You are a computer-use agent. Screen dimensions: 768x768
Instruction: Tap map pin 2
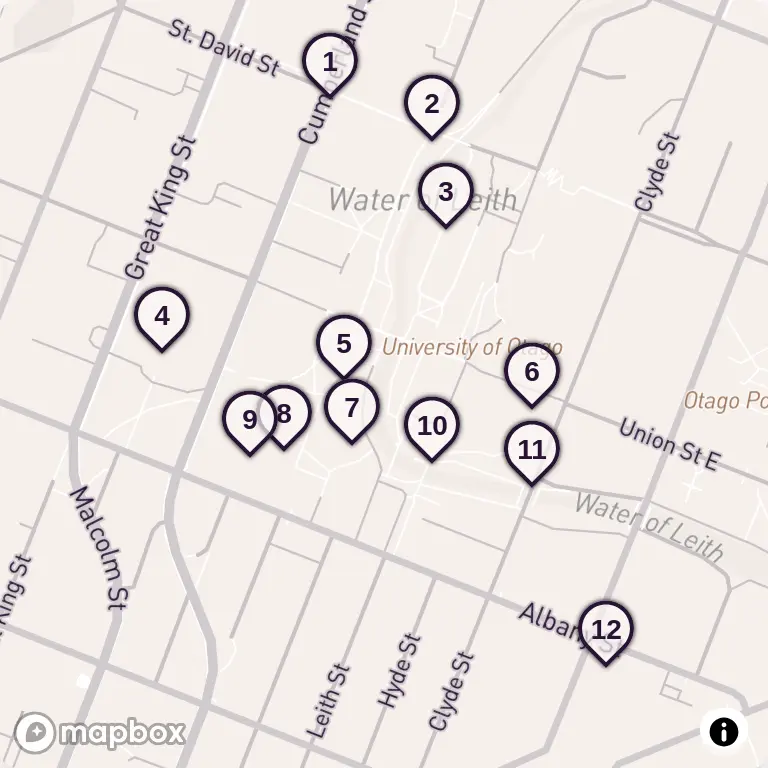431,103
